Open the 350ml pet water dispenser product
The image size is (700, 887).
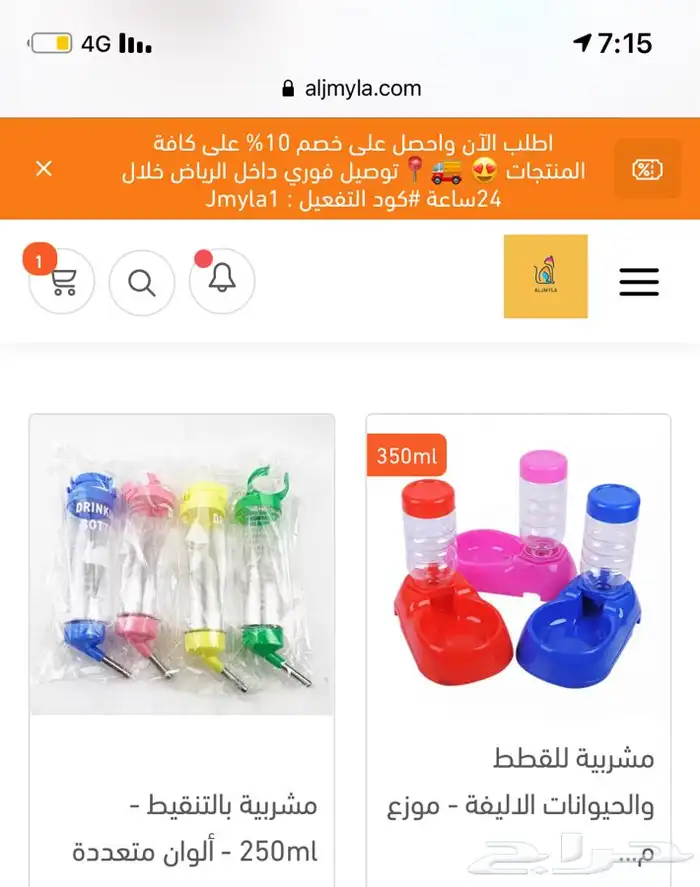[518, 565]
